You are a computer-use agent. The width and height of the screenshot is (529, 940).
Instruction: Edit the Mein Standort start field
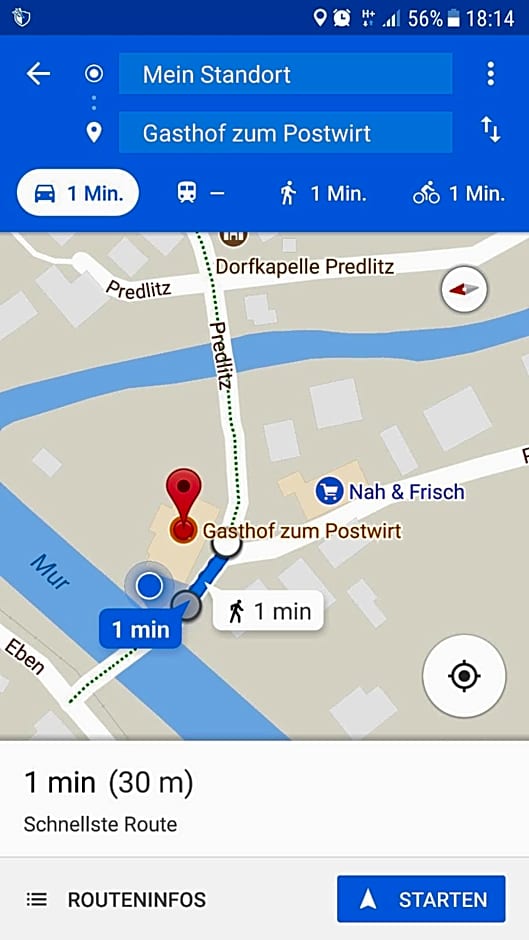point(285,74)
